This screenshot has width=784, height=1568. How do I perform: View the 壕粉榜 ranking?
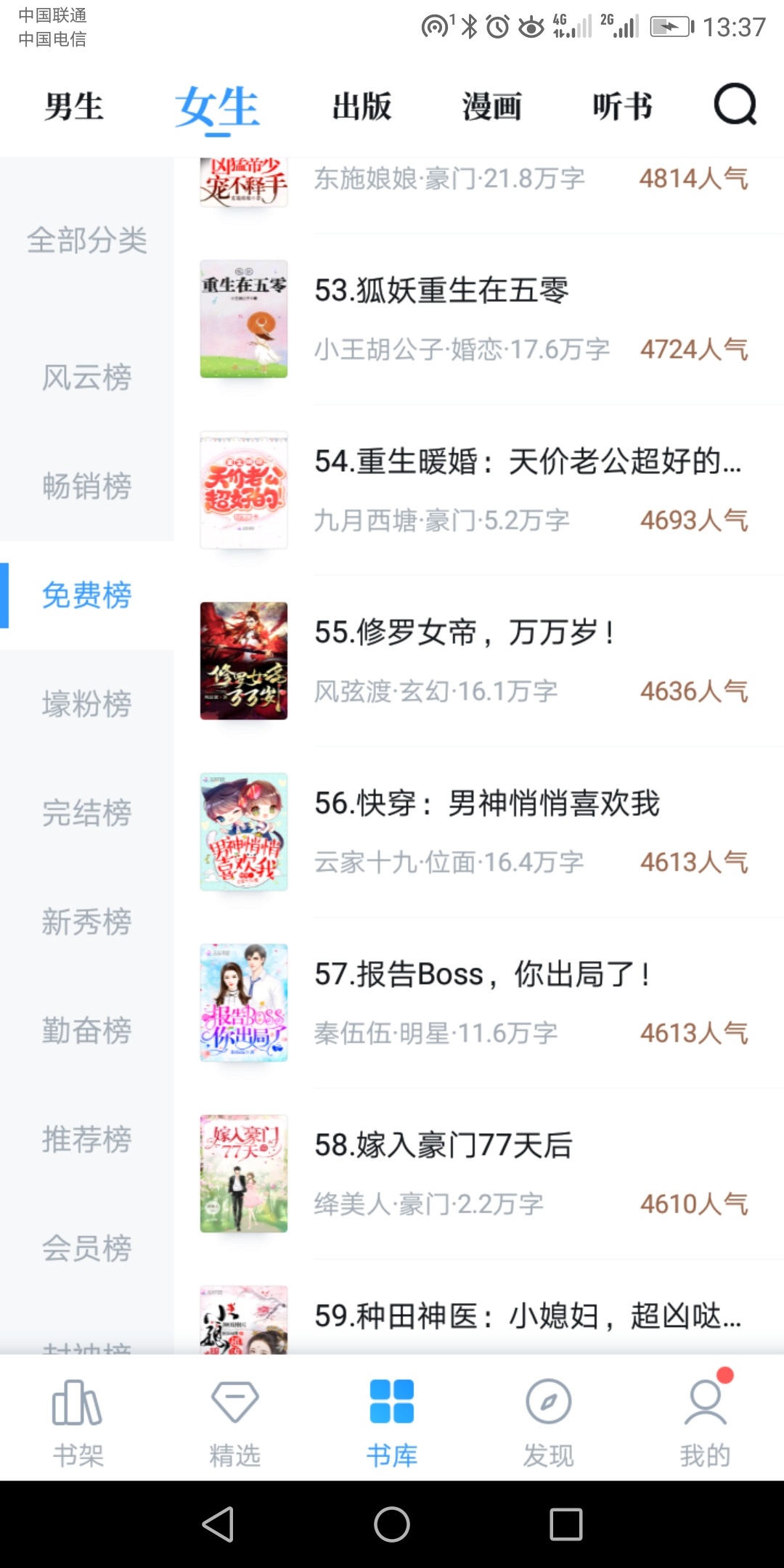click(x=87, y=704)
